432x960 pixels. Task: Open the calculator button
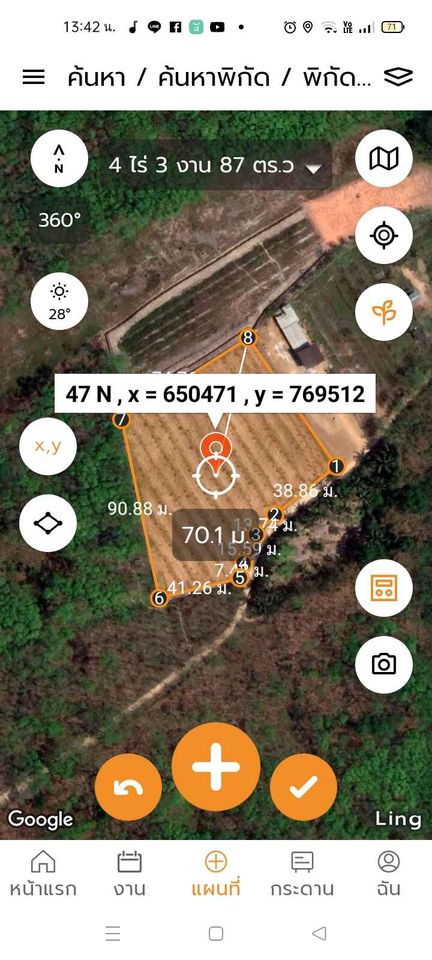(x=384, y=588)
